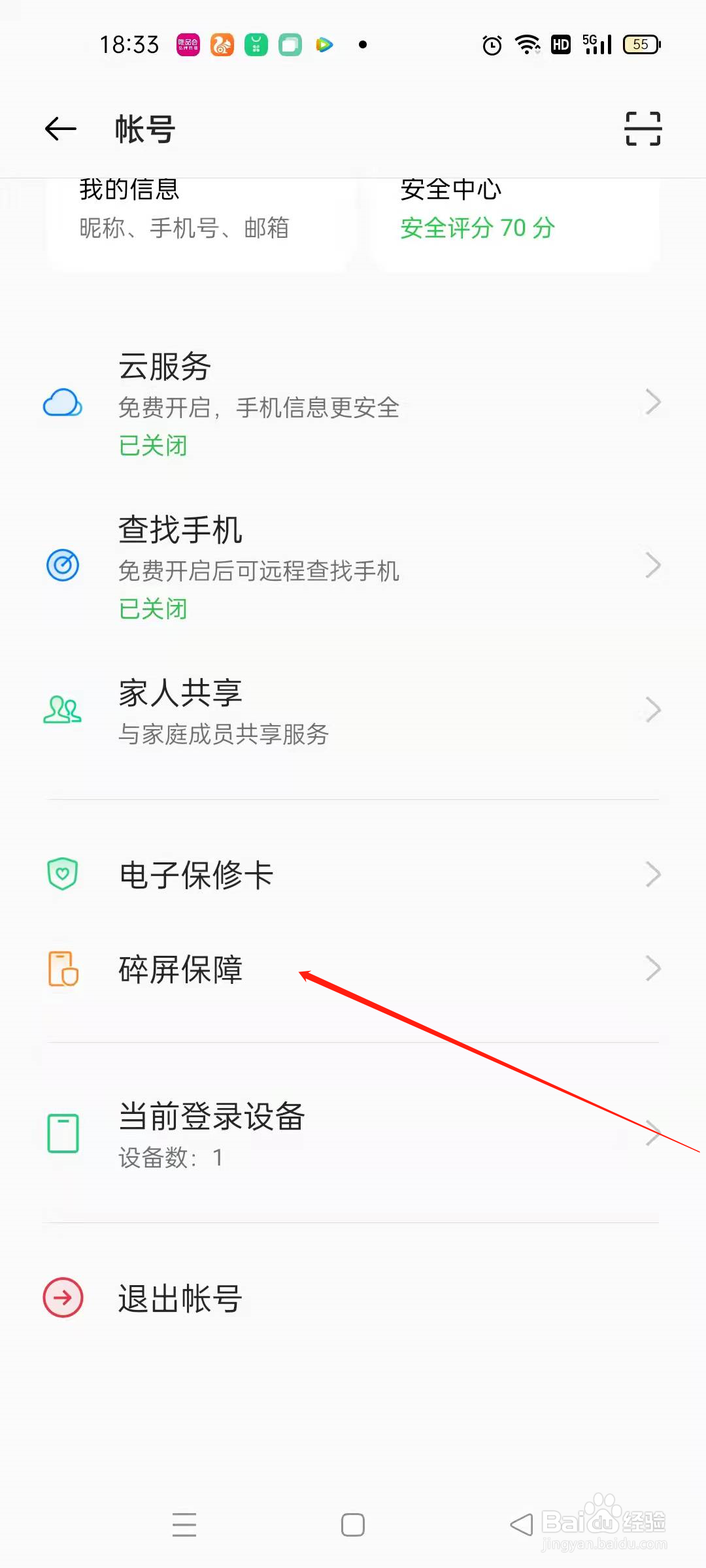Screen dimensions: 706x1568
Task: Tap the cloud icon for 云服务
Action: pyautogui.click(x=62, y=403)
